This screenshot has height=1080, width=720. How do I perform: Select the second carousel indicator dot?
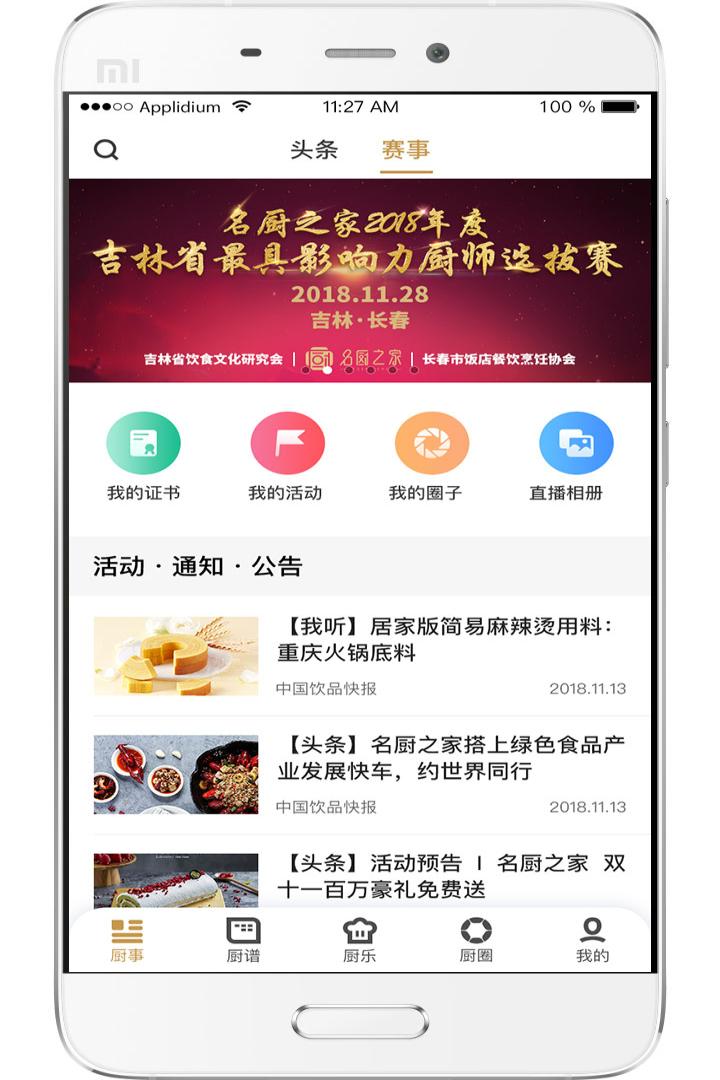pyautogui.click(x=326, y=371)
